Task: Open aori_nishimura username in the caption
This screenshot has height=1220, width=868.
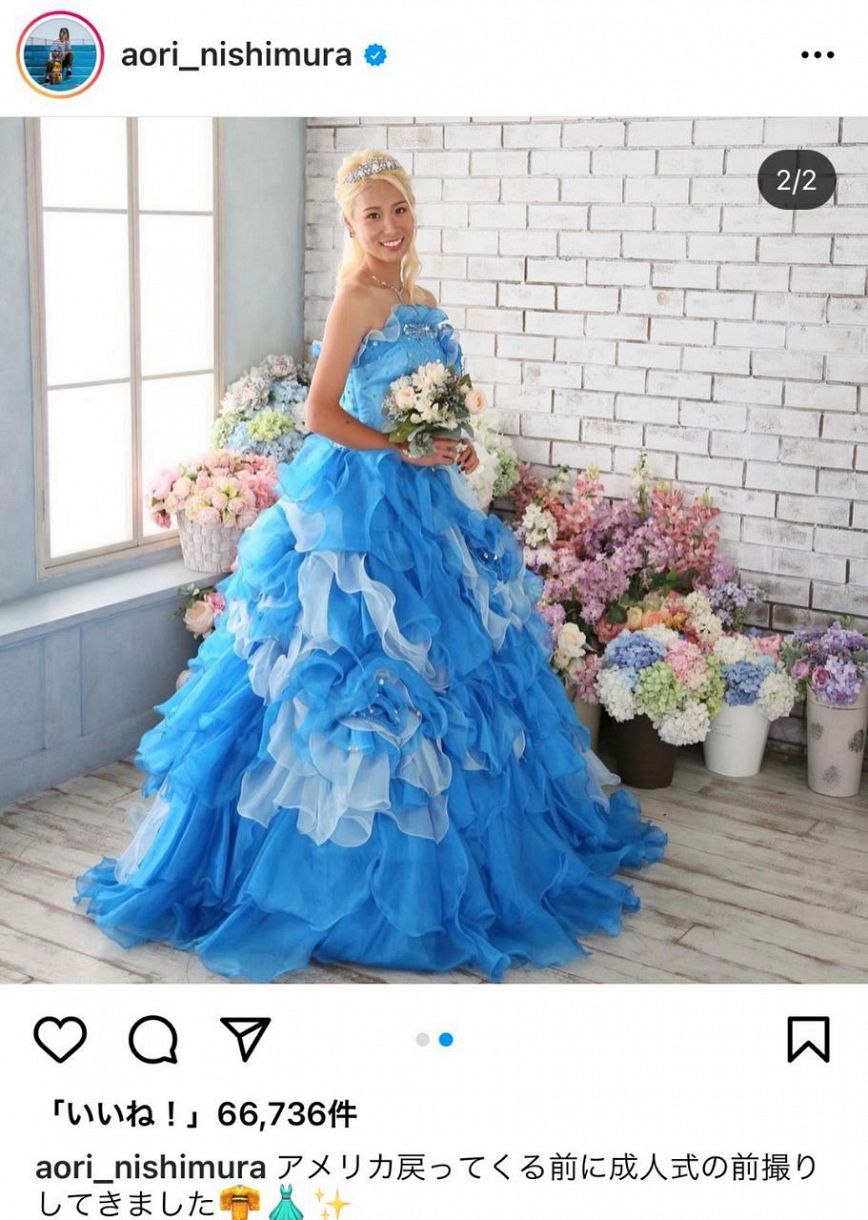Action: tap(150, 1167)
